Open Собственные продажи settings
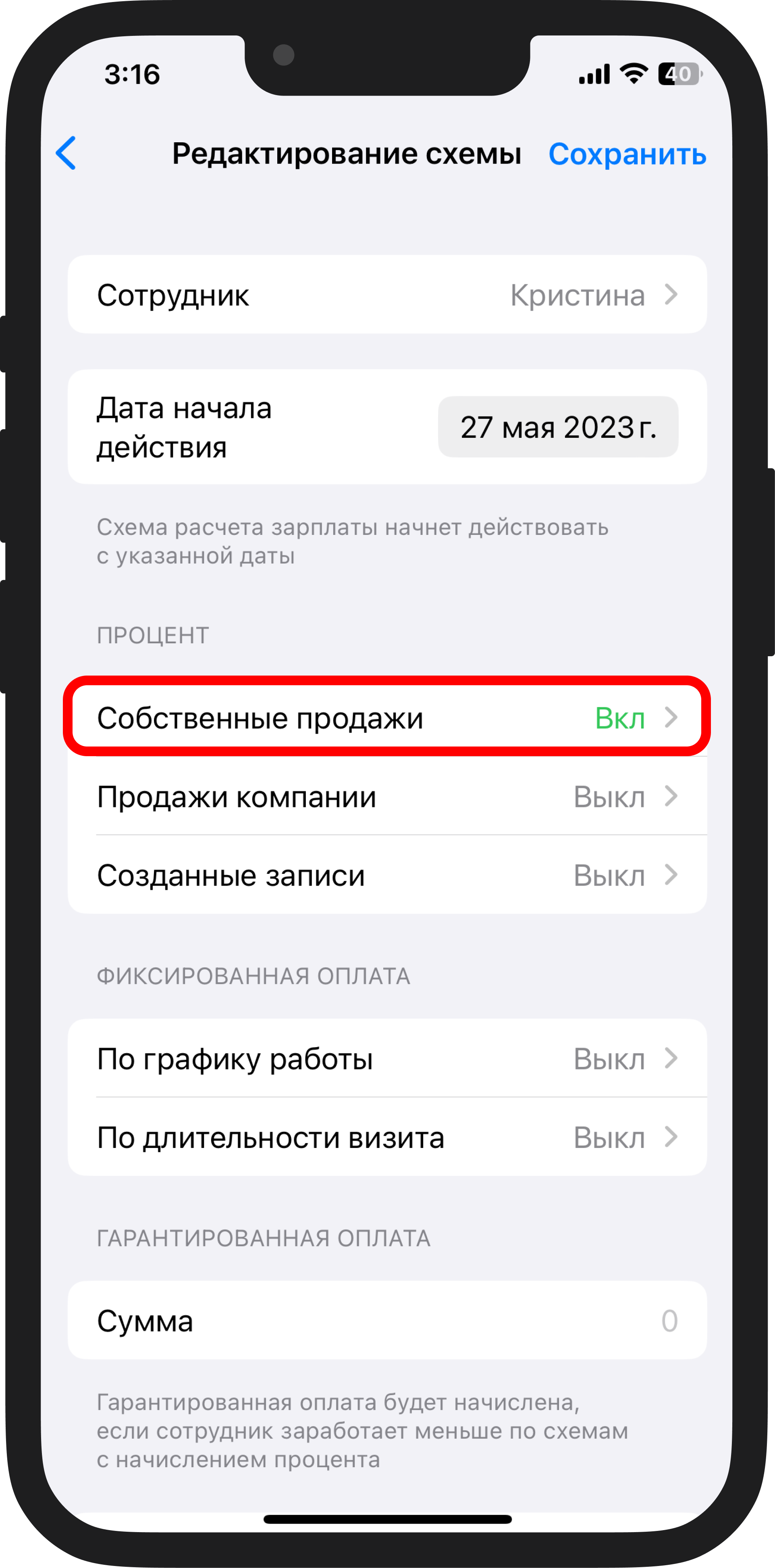This screenshot has width=775, height=1568. pos(387,717)
